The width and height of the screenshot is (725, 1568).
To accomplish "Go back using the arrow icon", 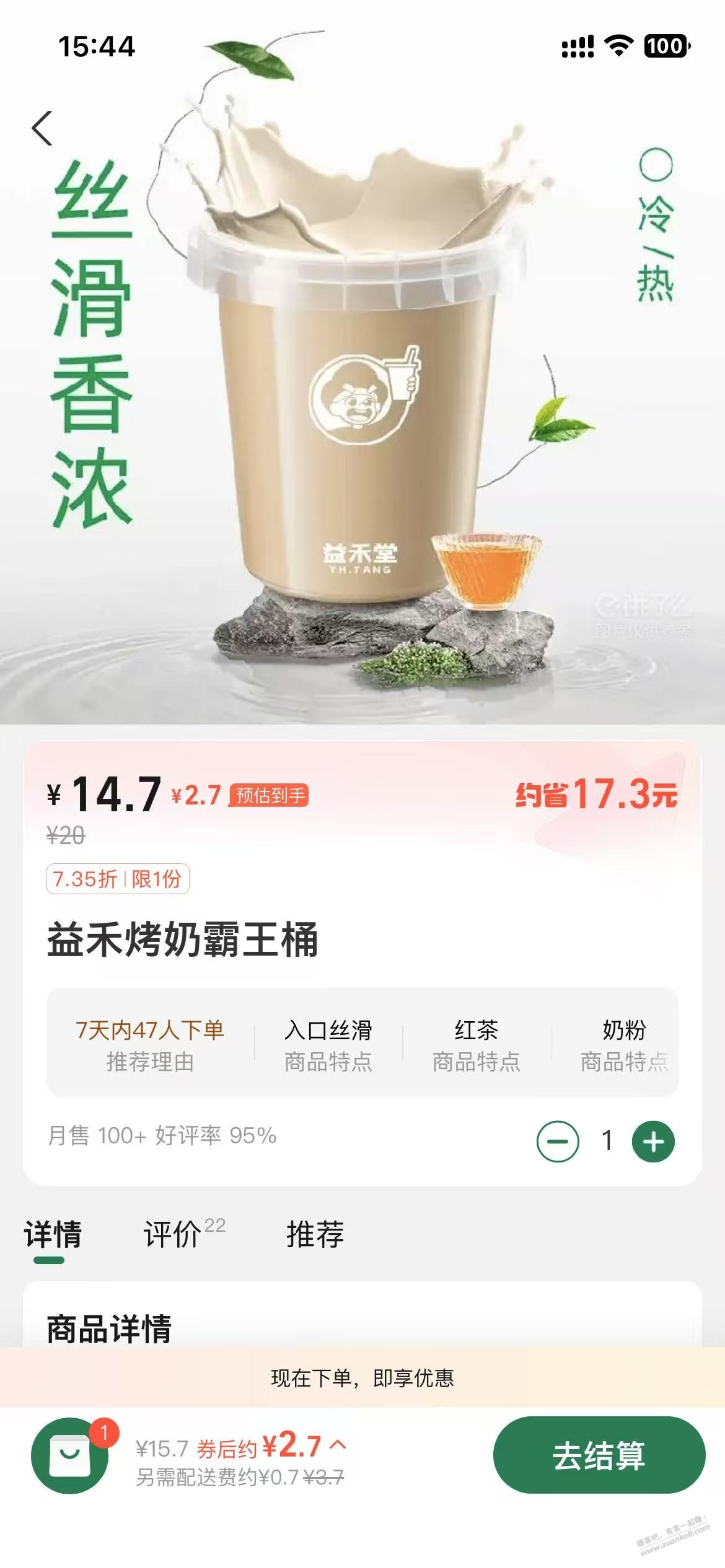I will coord(42,129).
